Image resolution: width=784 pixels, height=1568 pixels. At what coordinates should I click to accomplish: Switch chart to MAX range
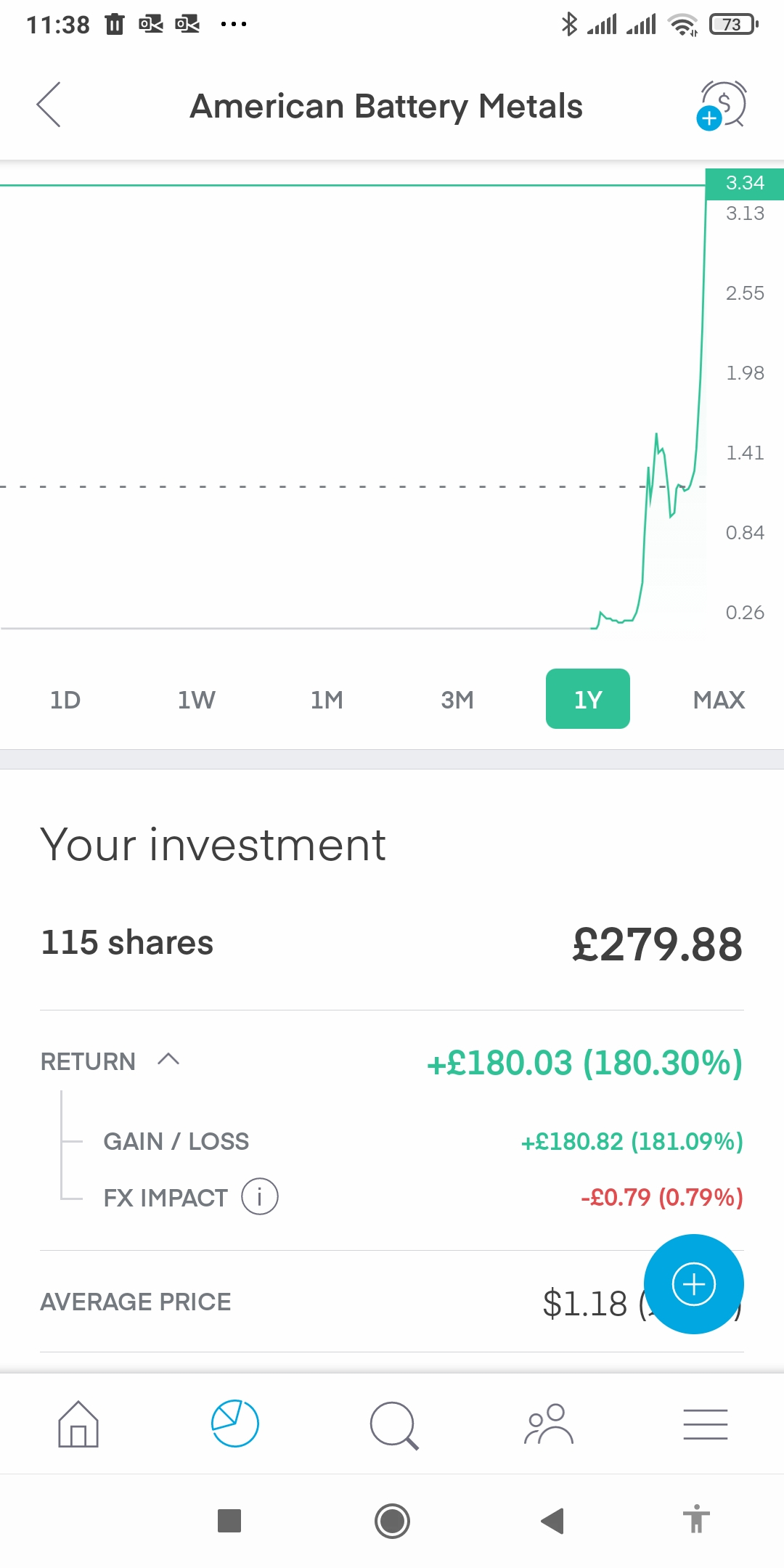(719, 699)
